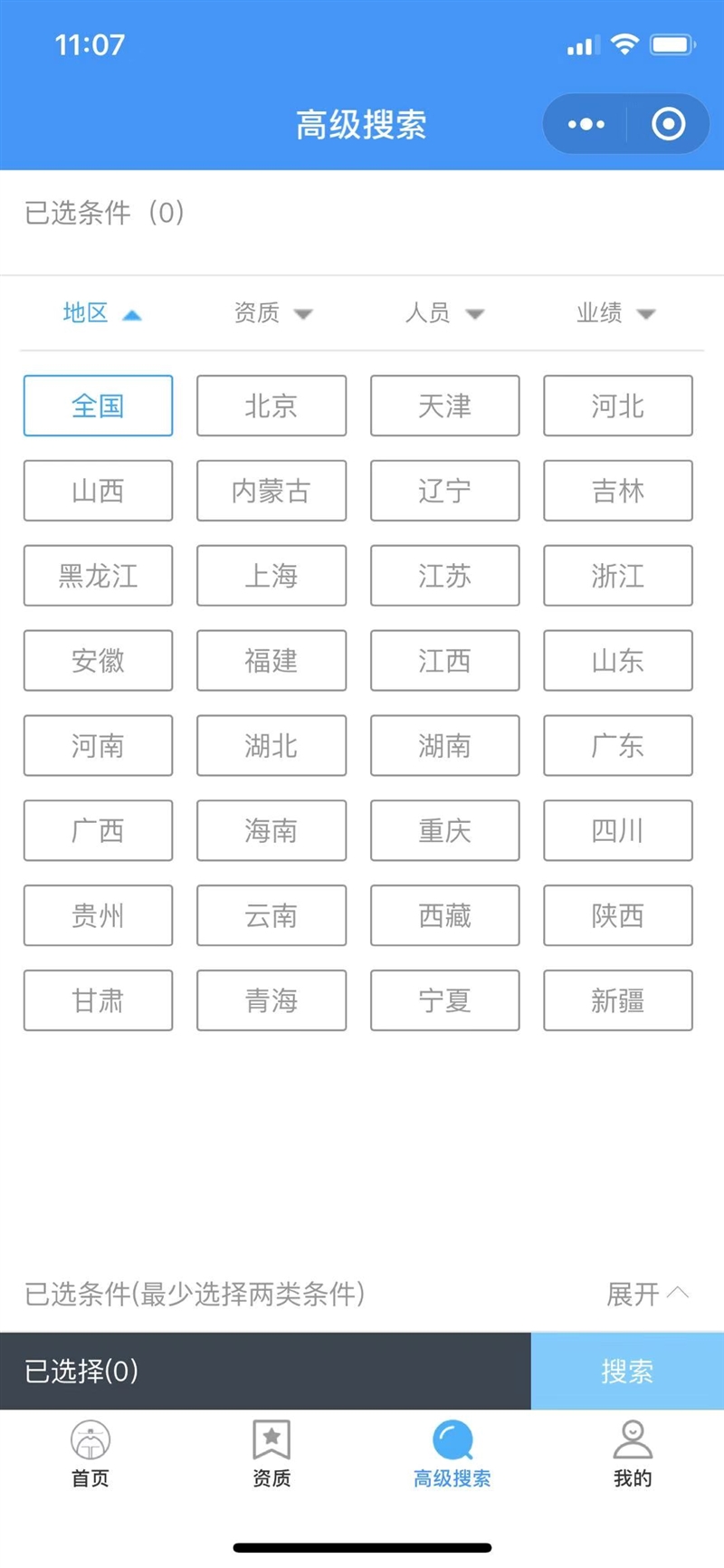724x1568 pixels.
Task: Switch to the 地区 filter tab
Action: coord(85,313)
